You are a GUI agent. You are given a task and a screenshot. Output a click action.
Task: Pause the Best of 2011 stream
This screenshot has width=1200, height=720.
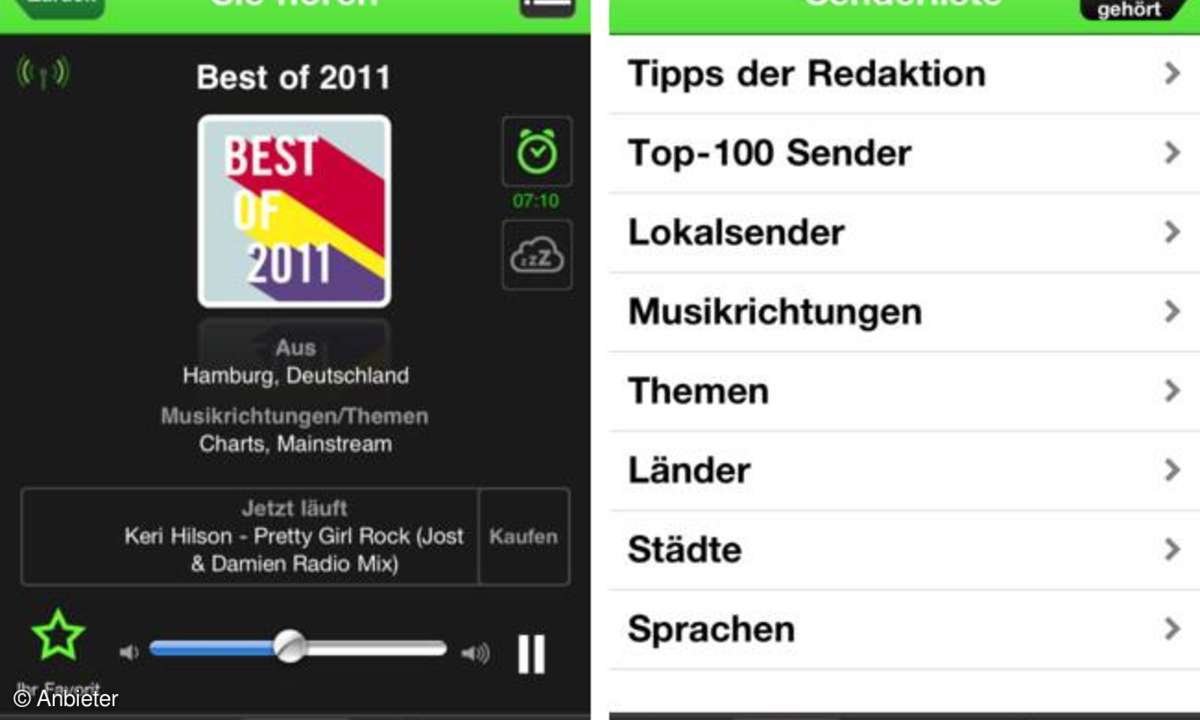tap(531, 654)
